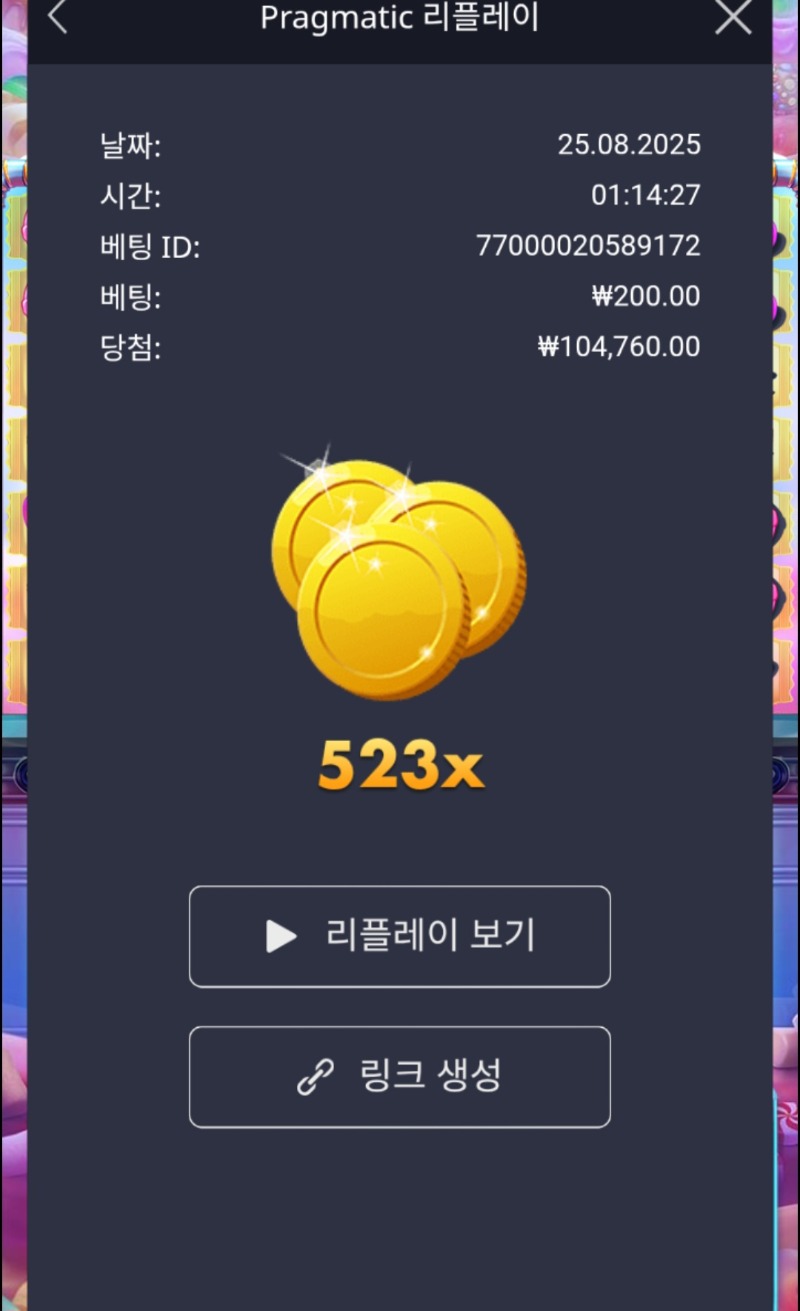Go back using the left arrow
This screenshot has width=800, height=1311.
pyautogui.click(x=58, y=17)
